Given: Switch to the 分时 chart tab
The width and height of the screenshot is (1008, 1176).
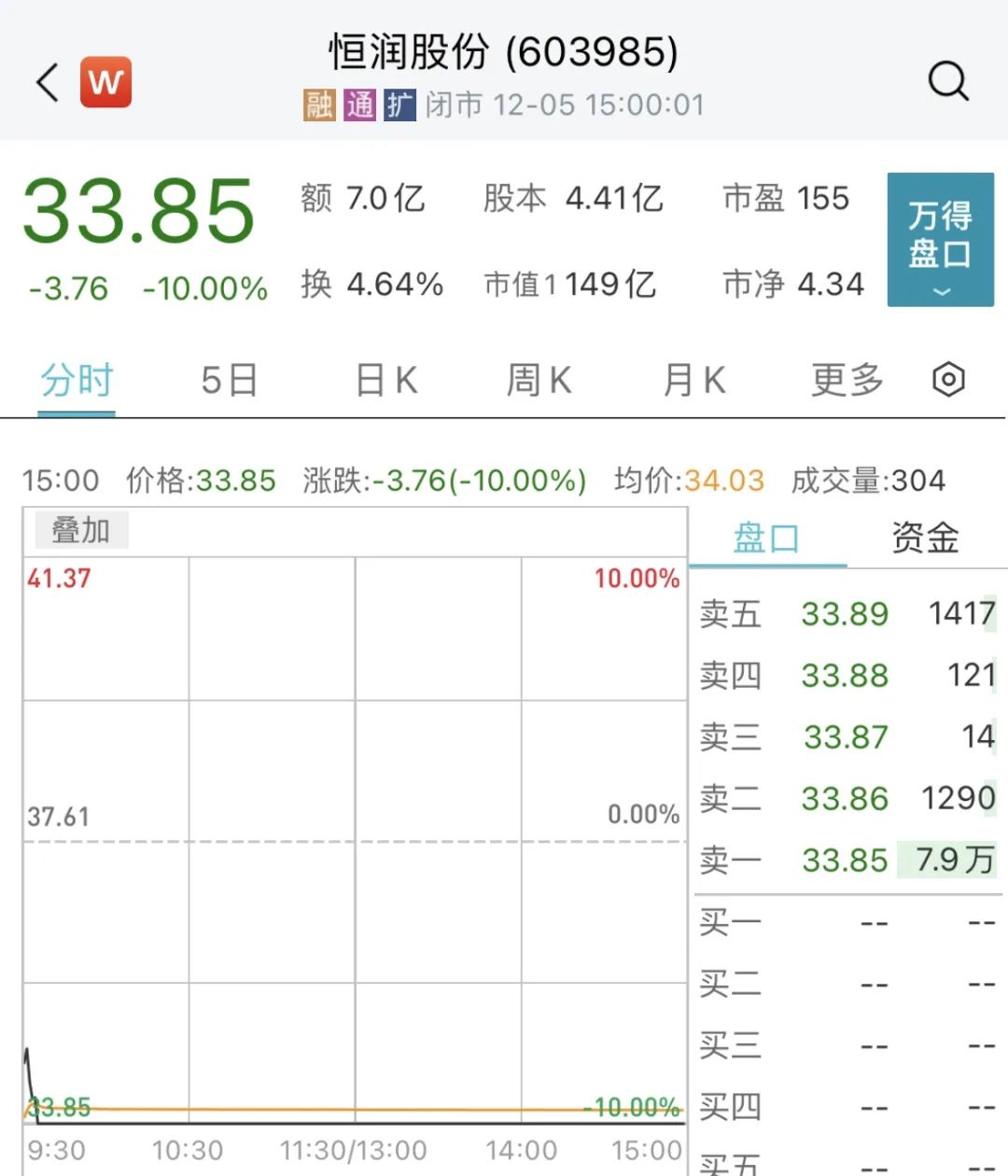Looking at the screenshot, I should point(77,381).
